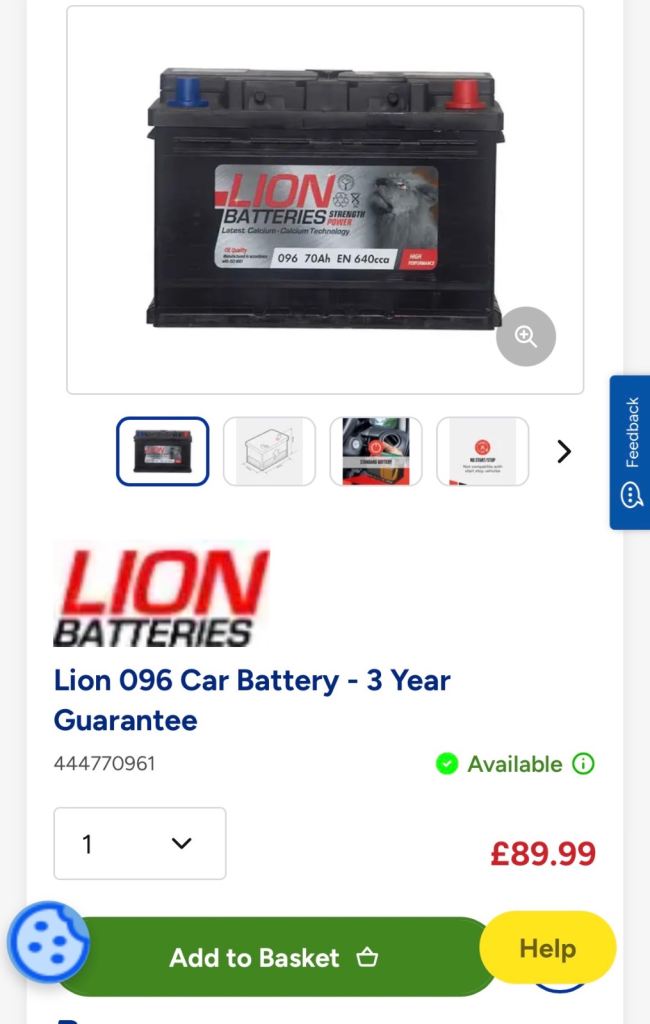Open the Feedback side tab
650x1024 pixels.
coord(630,452)
